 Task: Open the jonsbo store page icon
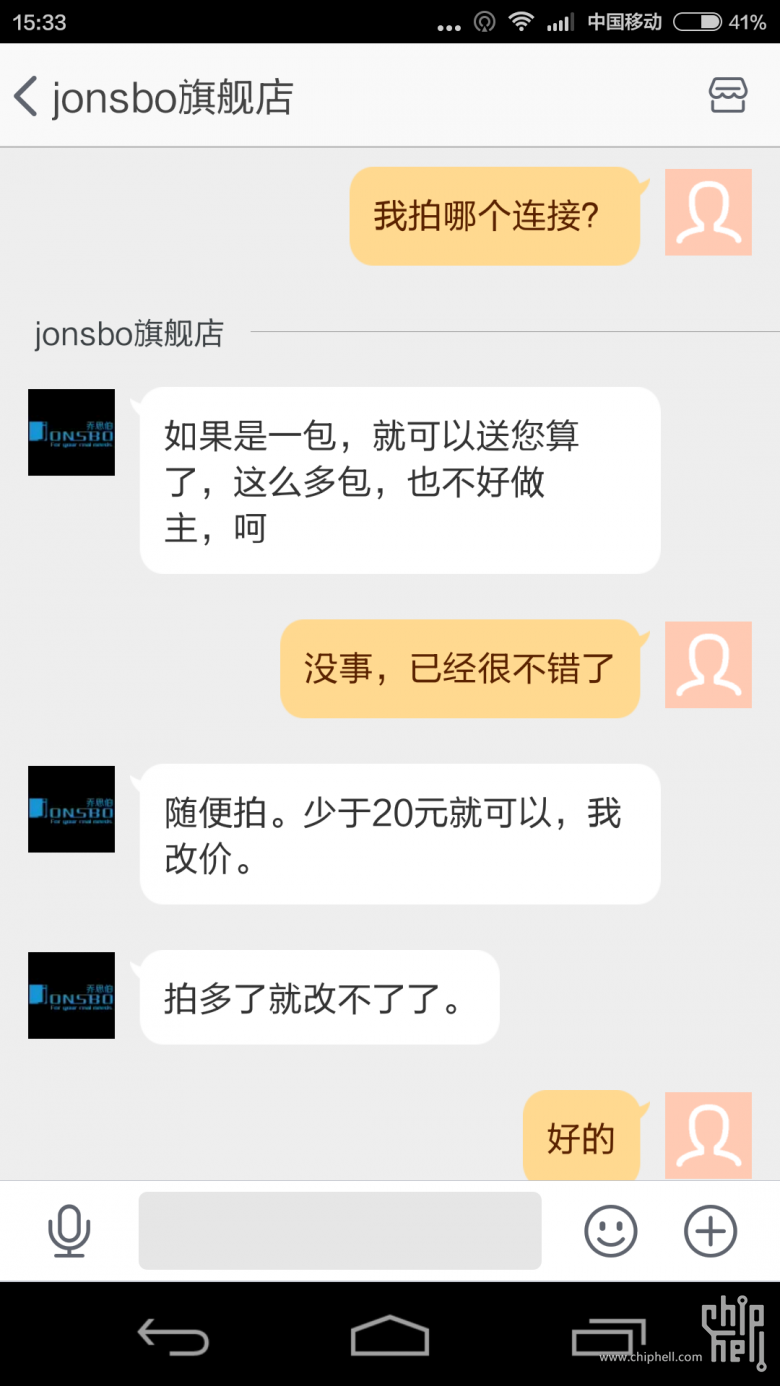pyautogui.click(x=727, y=96)
